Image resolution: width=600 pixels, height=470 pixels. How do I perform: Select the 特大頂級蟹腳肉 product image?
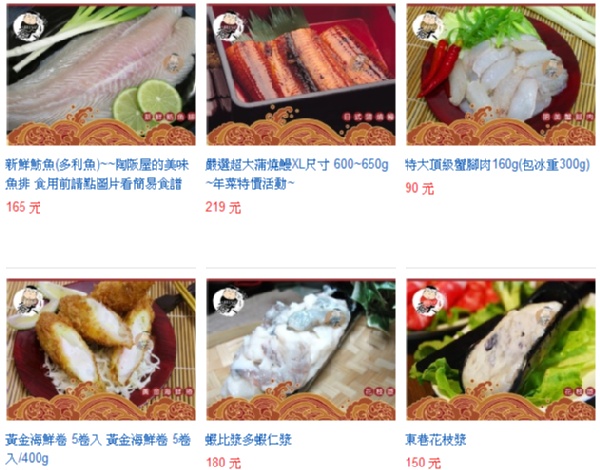pyautogui.click(x=500, y=75)
